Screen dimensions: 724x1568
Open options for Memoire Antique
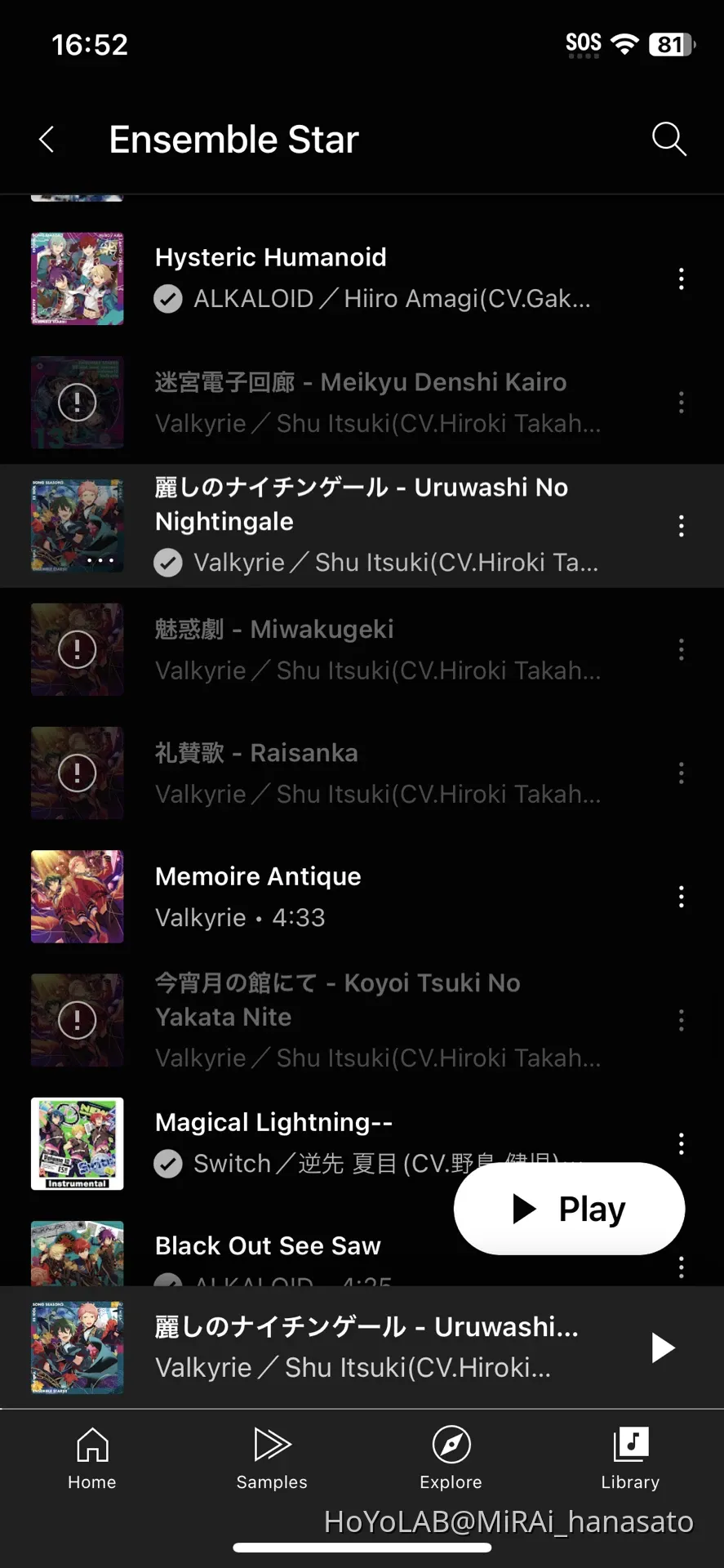681,897
